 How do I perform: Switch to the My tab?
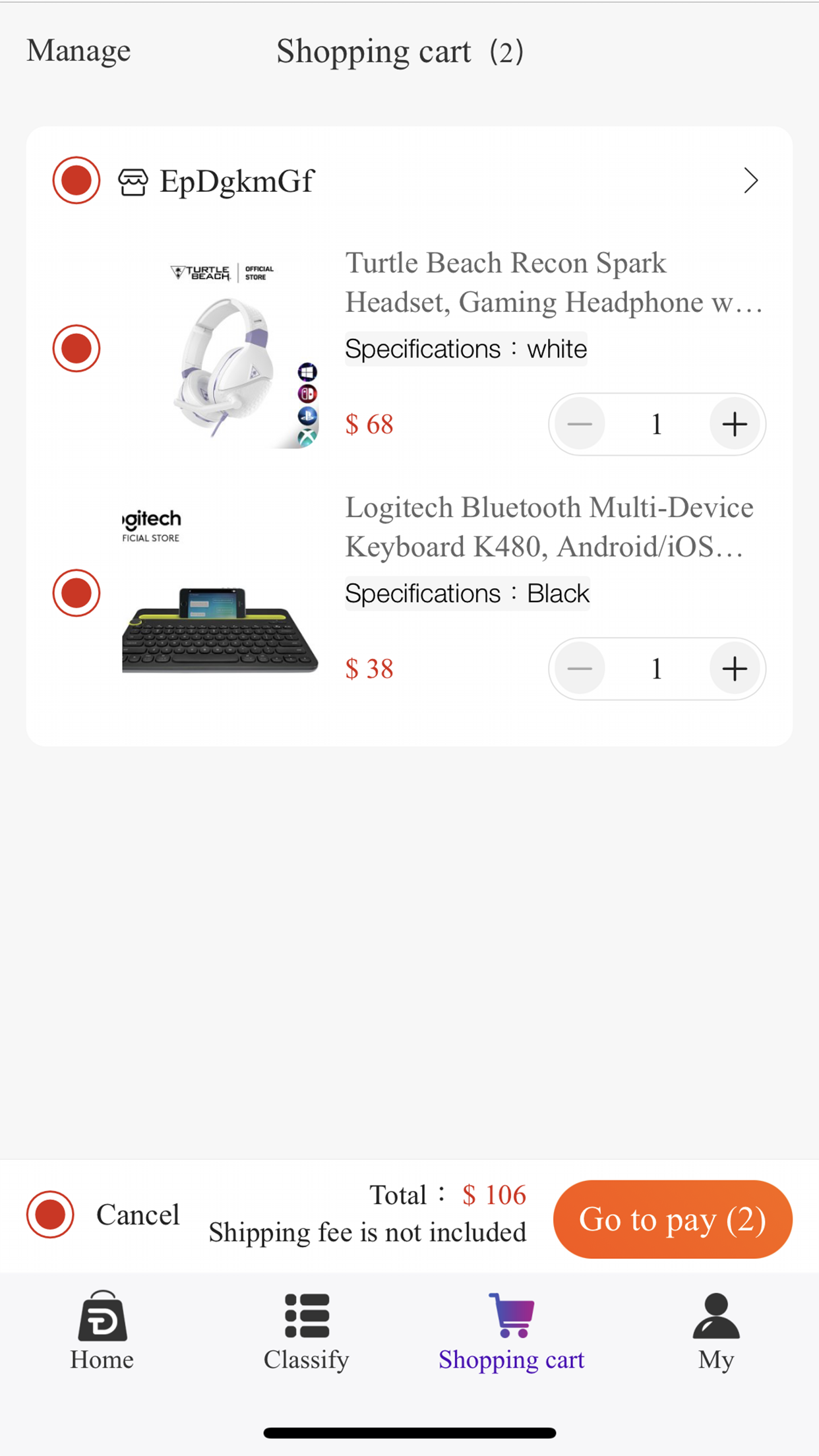[x=716, y=1331]
